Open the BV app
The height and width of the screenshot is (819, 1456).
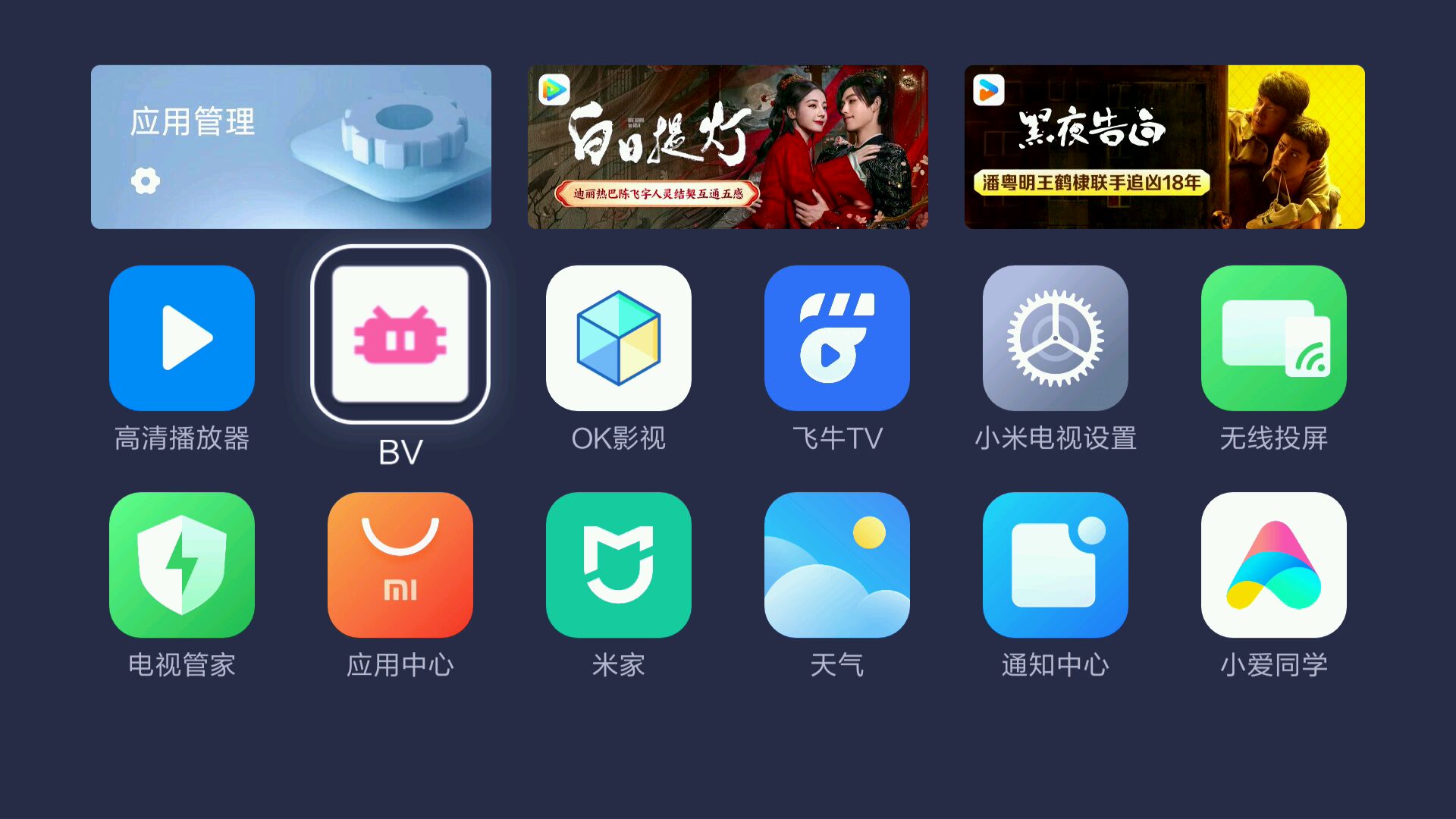point(400,334)
